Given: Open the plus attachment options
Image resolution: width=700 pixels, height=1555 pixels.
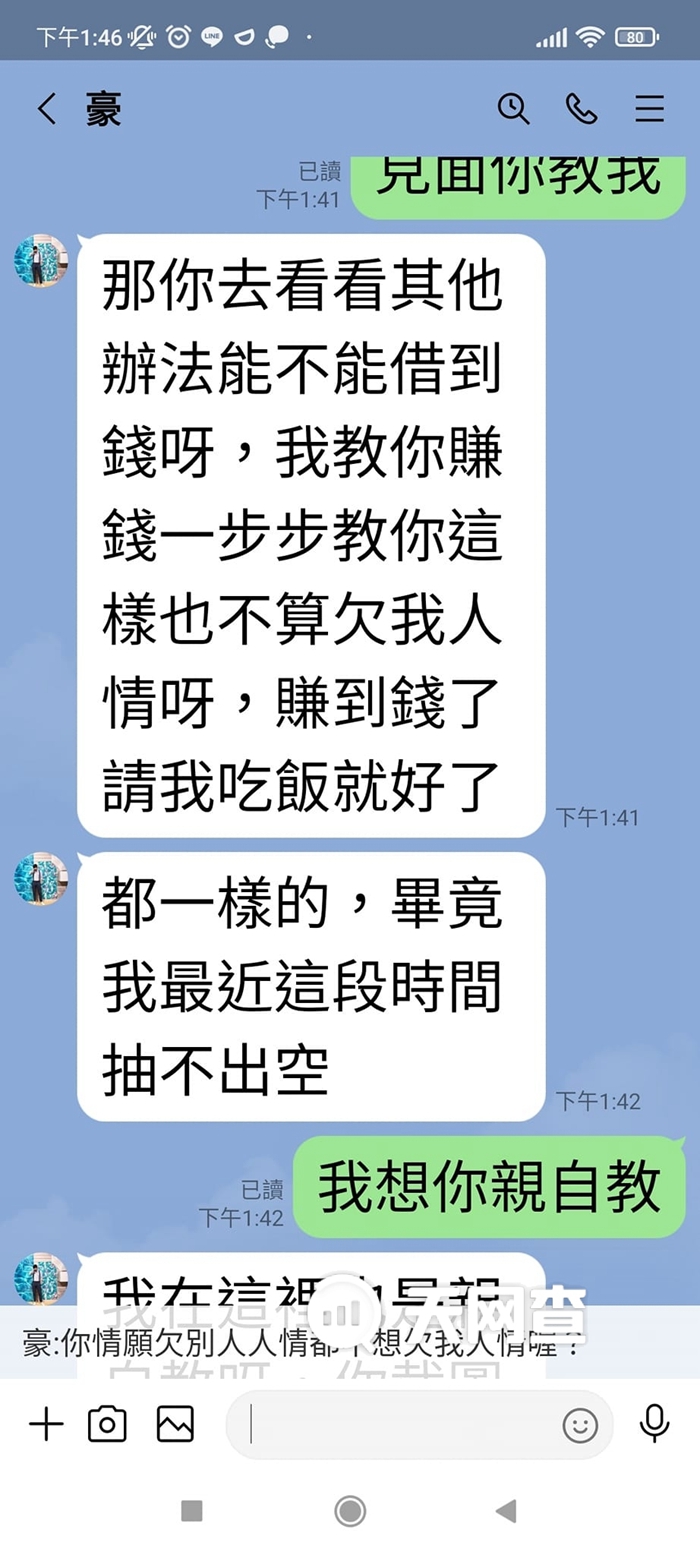Looking at the screenshot, I should [x=46, y=1424].
